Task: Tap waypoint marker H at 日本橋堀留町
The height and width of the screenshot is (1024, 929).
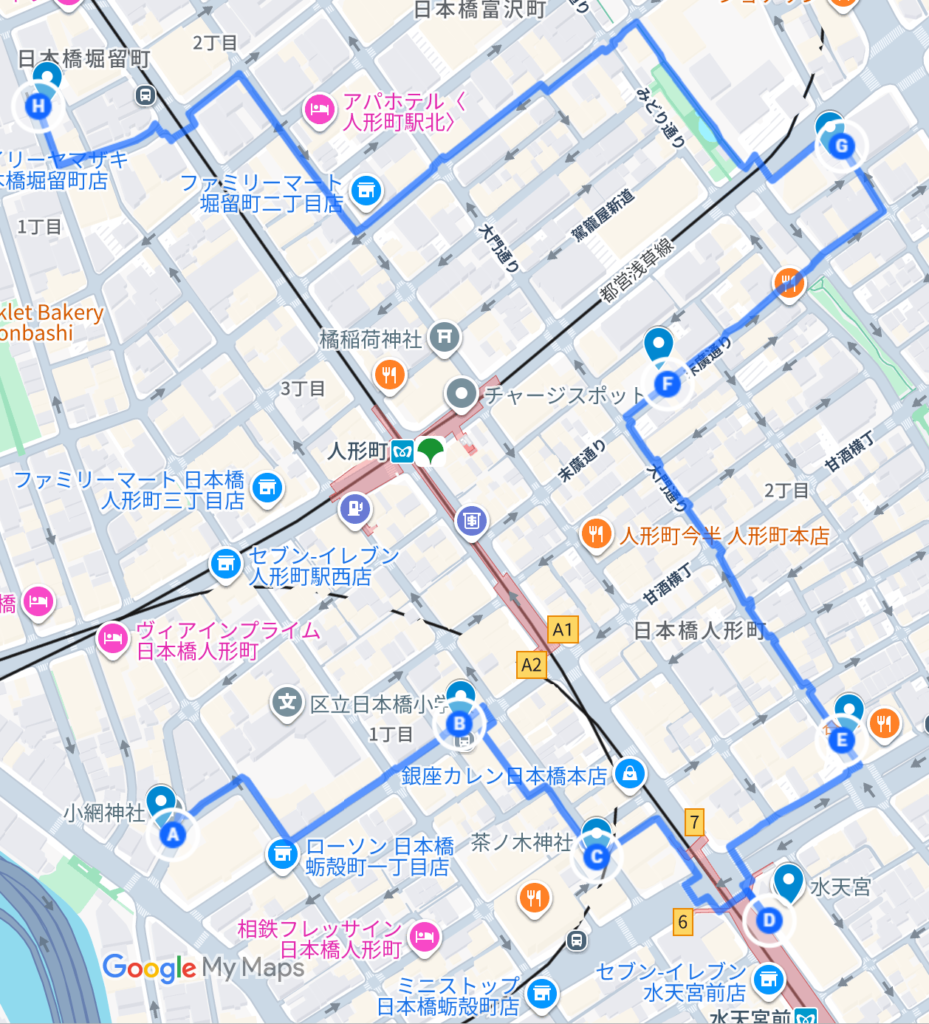Action: tap(39, 106)
